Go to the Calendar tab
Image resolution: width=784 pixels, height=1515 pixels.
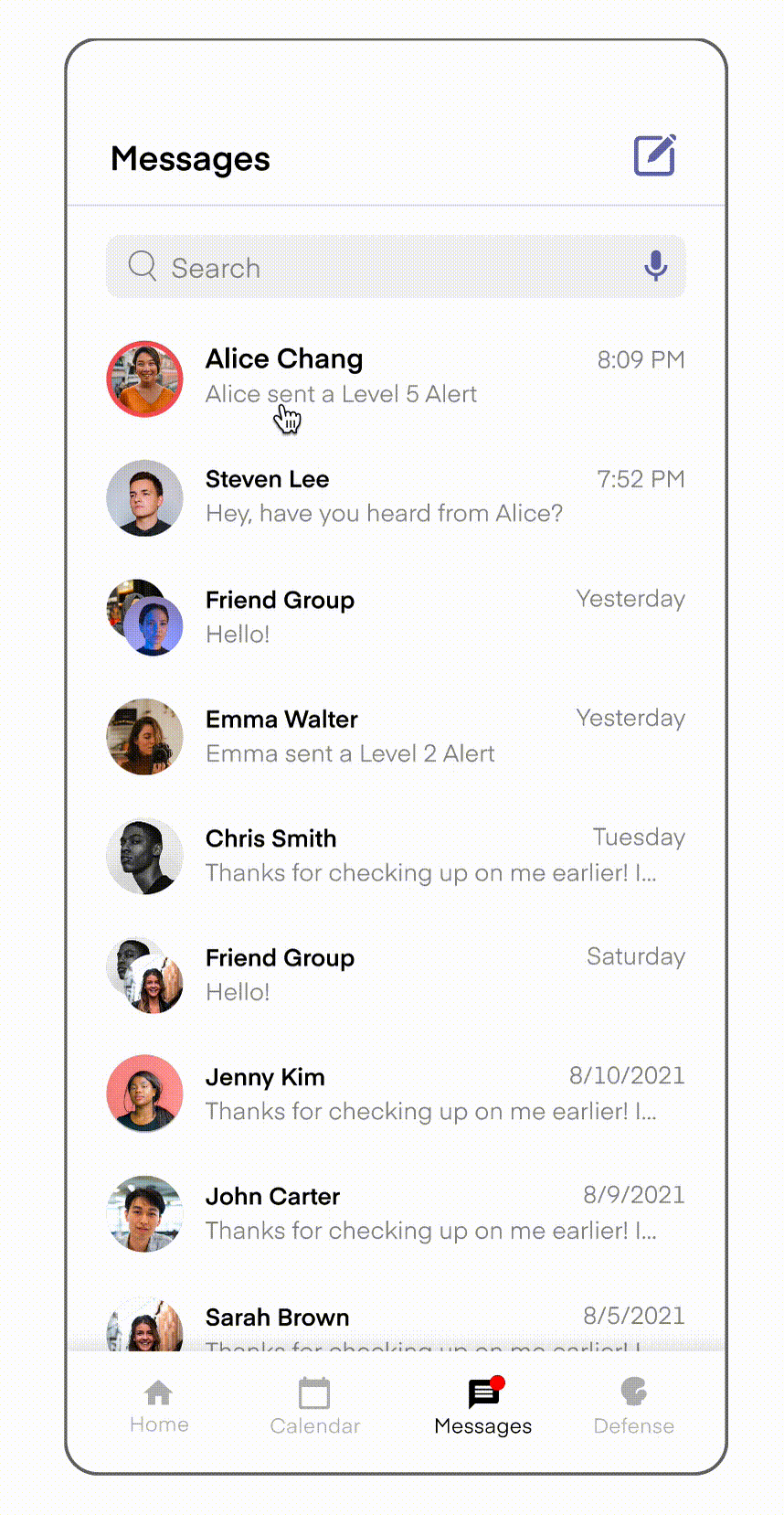[x=315, y=1407]
